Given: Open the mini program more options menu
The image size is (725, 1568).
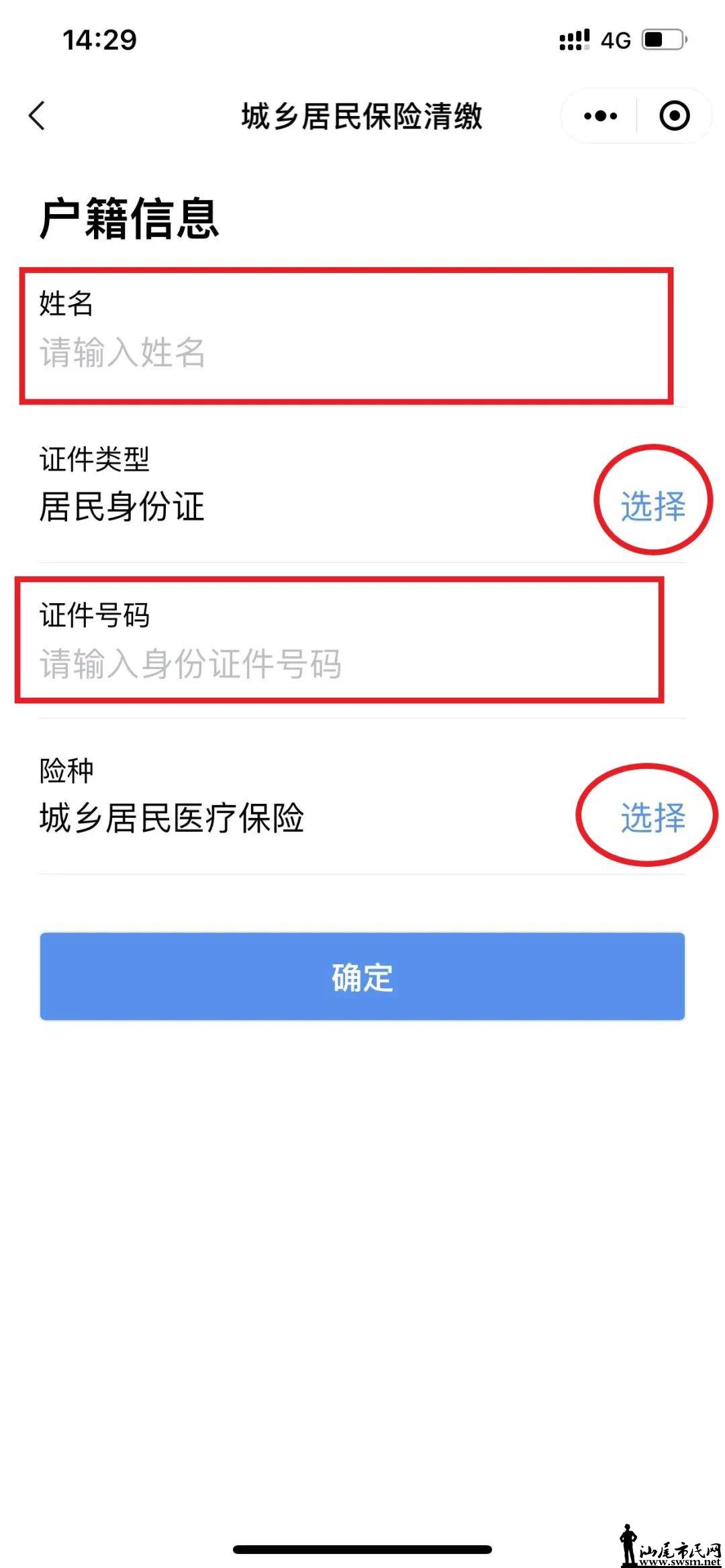Looking at the screenshot, I should tap(600, 116).
